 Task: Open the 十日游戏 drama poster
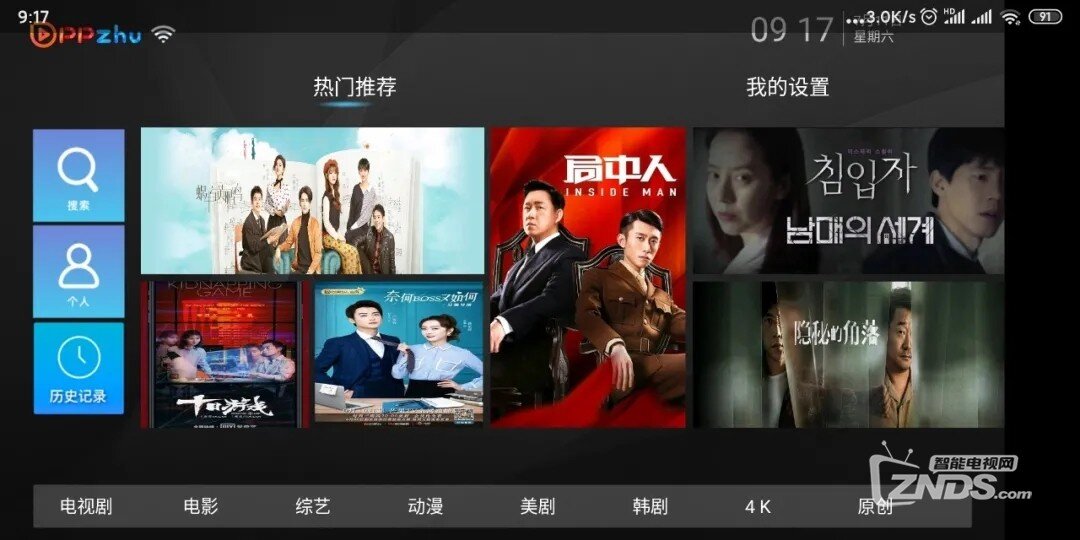click(224, 354)
